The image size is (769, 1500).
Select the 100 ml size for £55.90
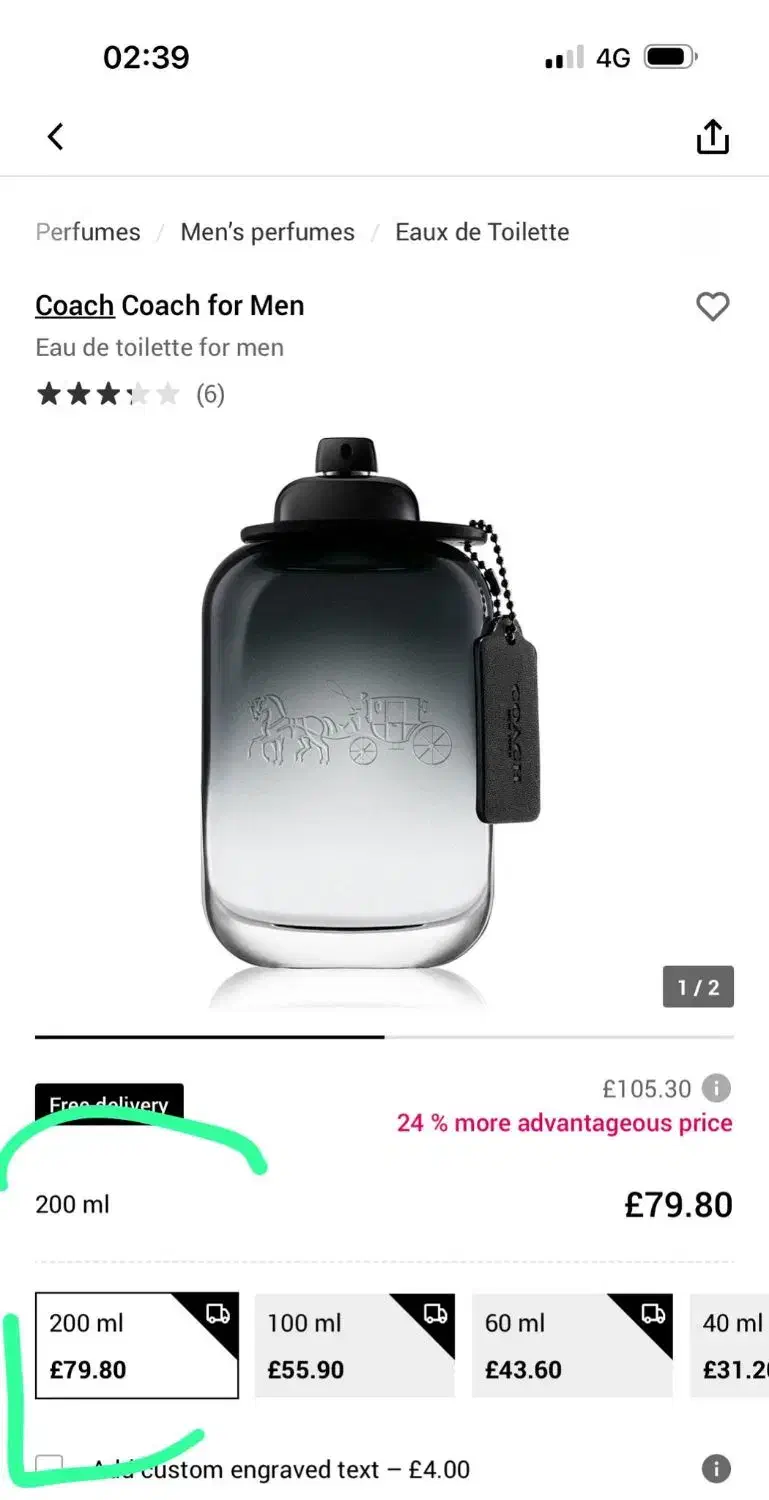354,1345
